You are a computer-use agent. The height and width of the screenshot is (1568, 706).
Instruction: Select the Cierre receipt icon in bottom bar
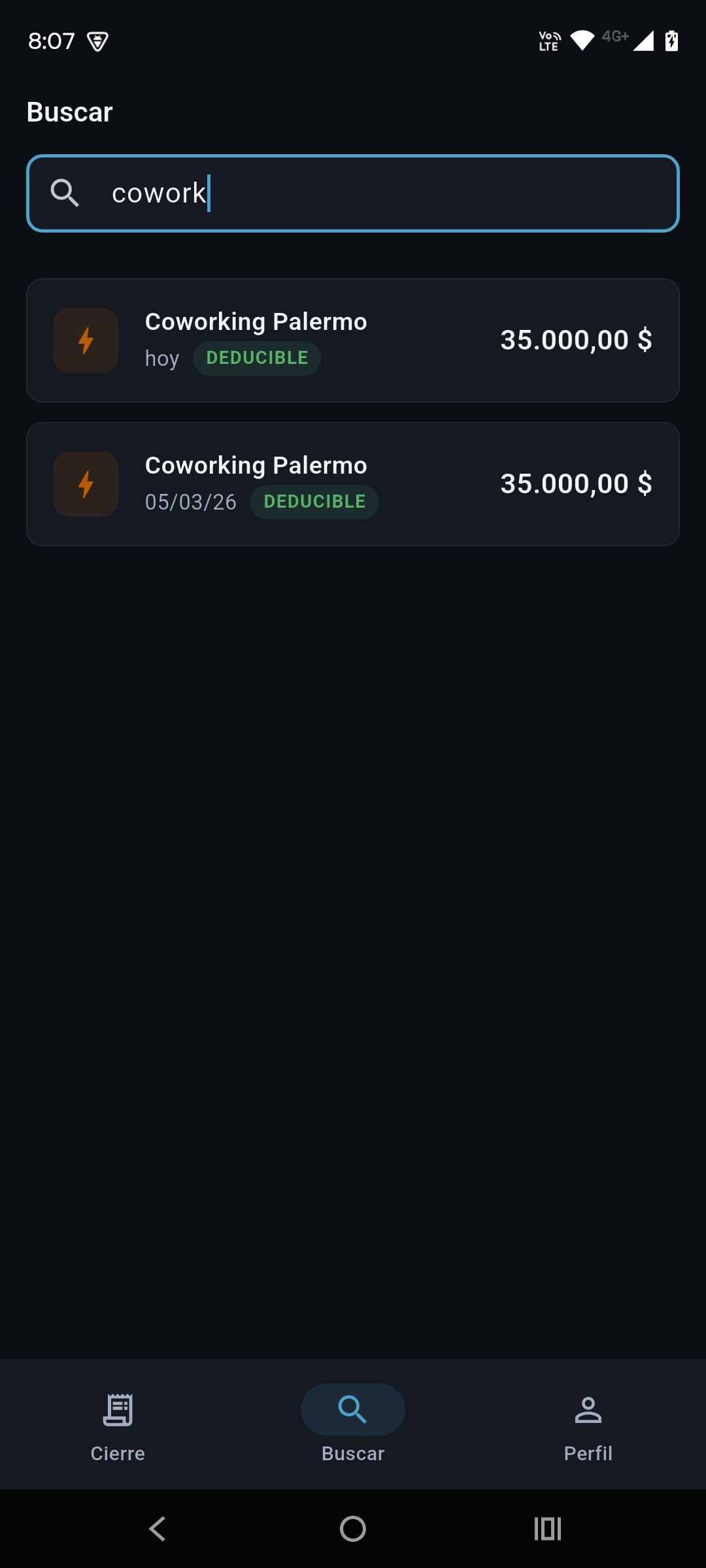(x=117, y=1409)
